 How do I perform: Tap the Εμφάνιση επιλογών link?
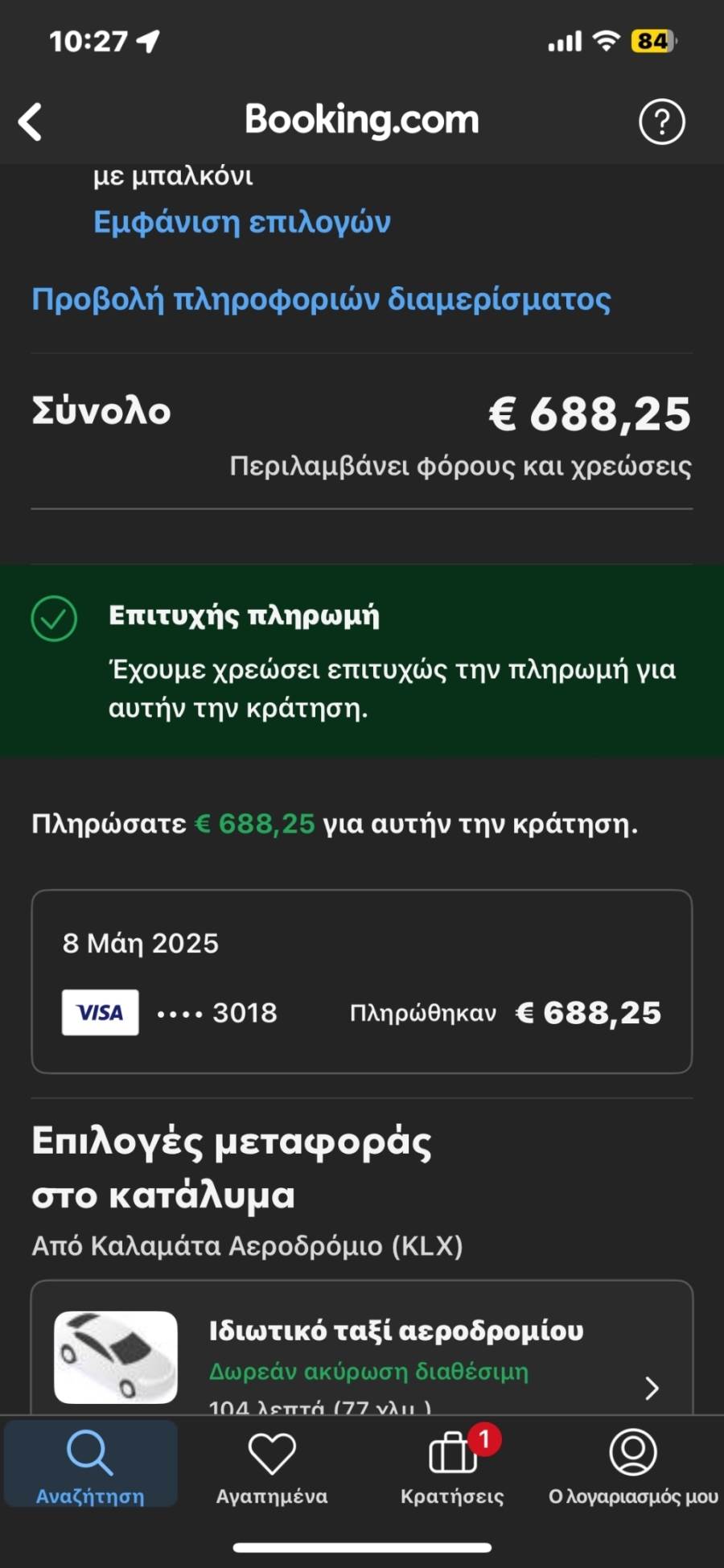pos(241,222)
